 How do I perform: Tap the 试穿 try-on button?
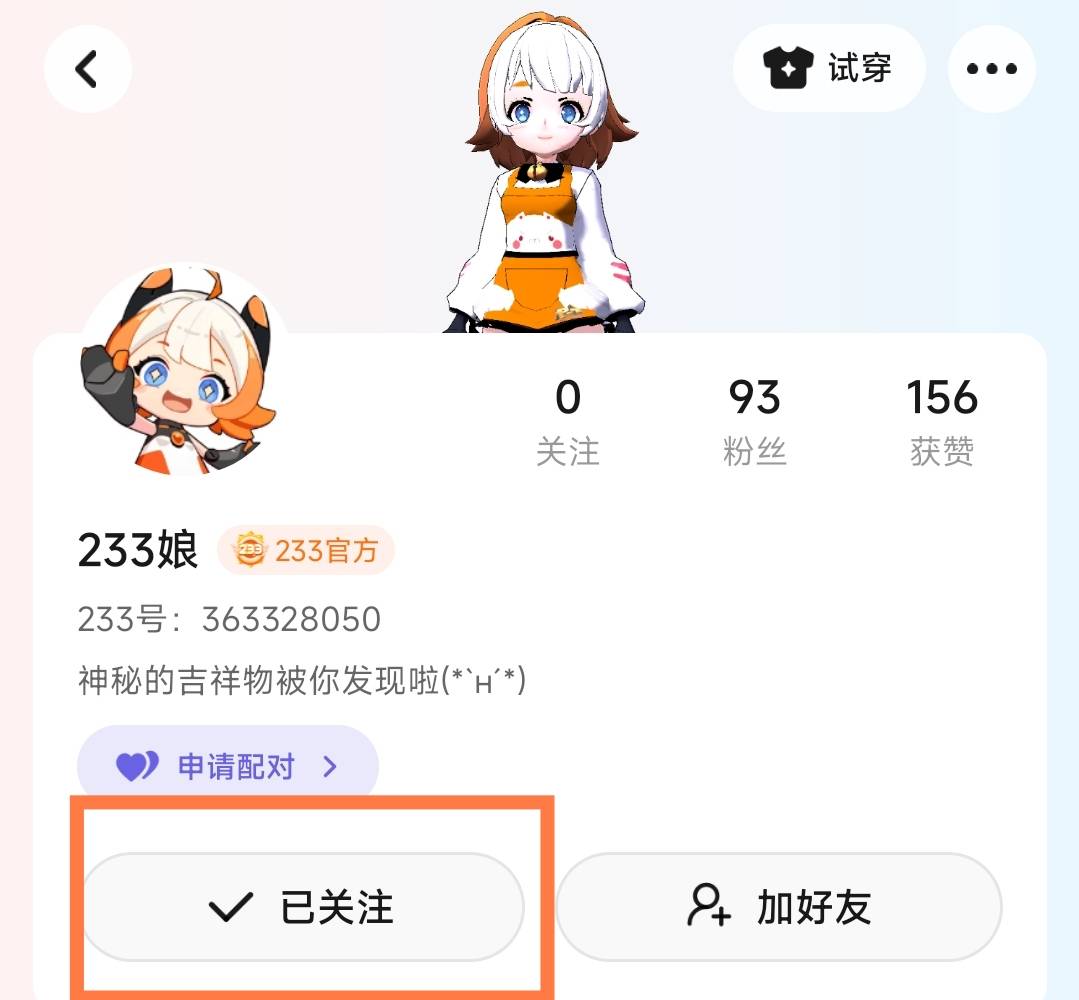[x=828, y=69]
